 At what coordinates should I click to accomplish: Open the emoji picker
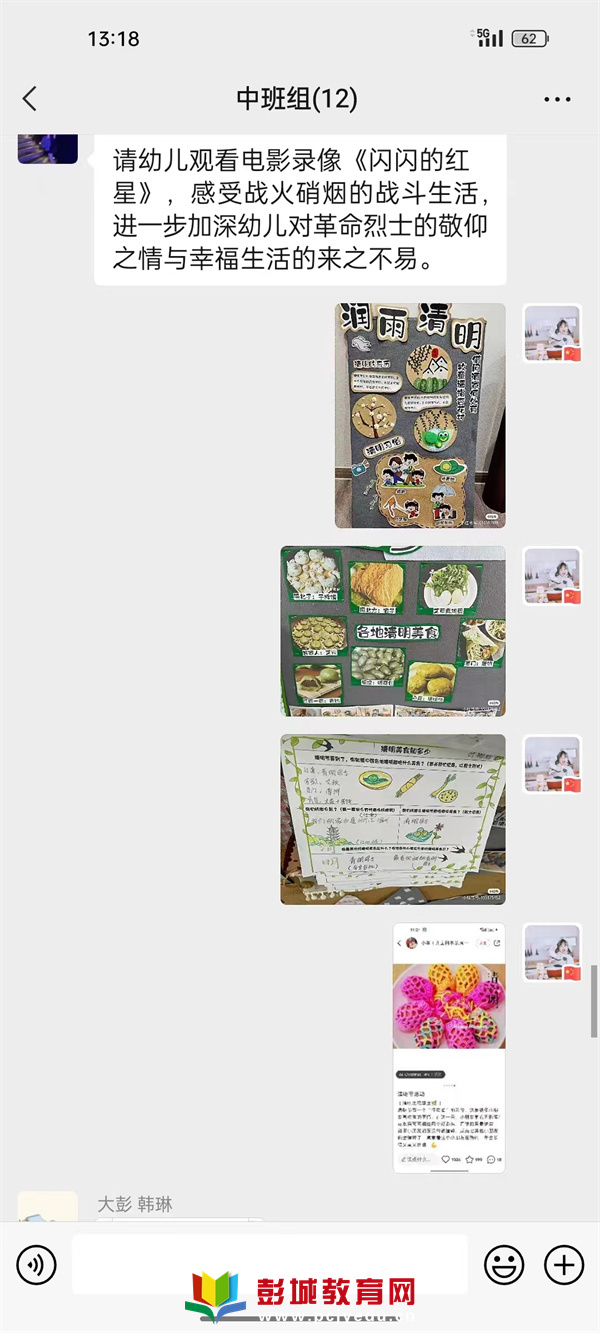[504, 1265]
